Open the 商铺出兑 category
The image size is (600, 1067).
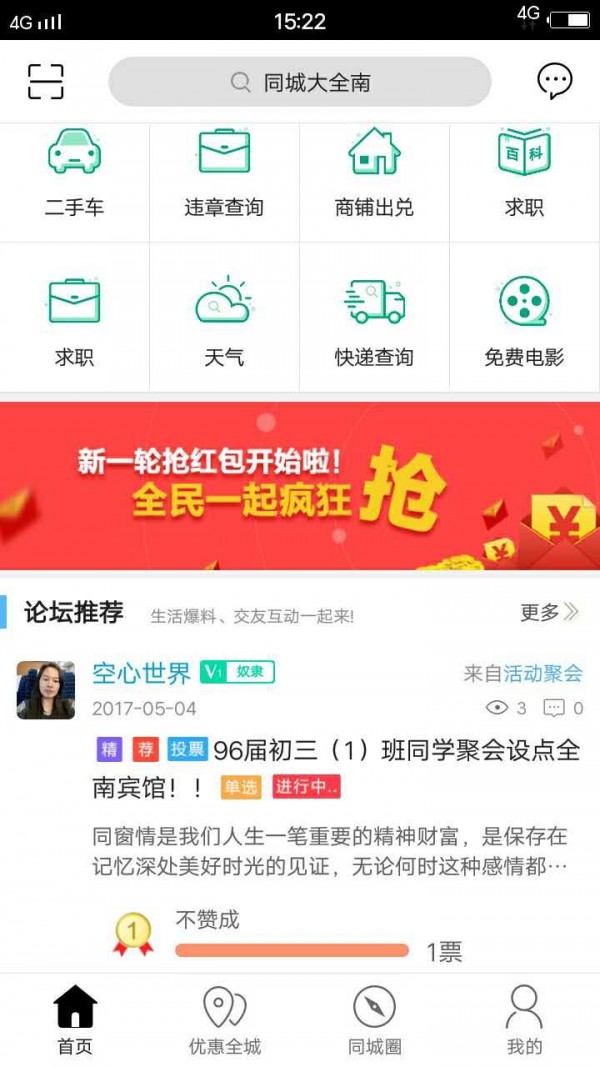[374, 175]
